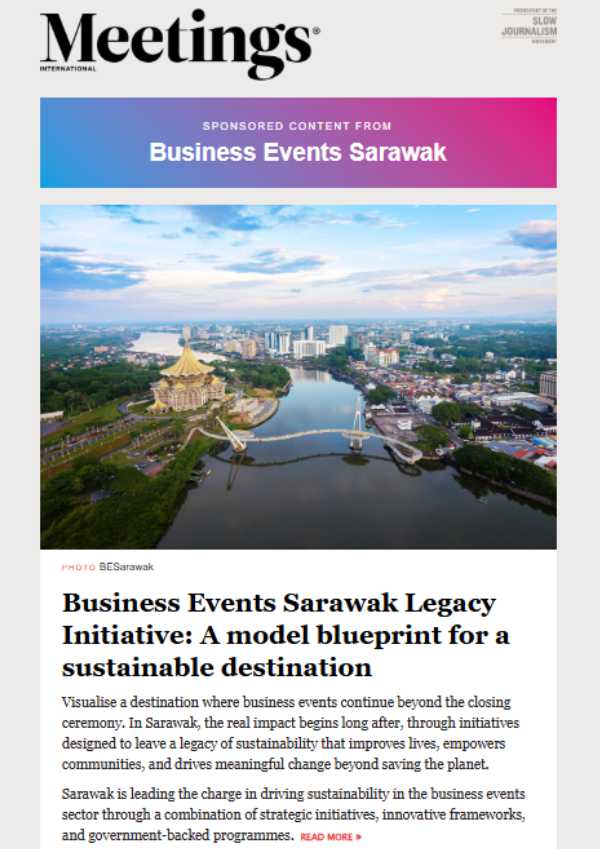Open the Business Events Sarawak sponsored banner
This screenshot has height=849, width=600.
tap(298, 142)
